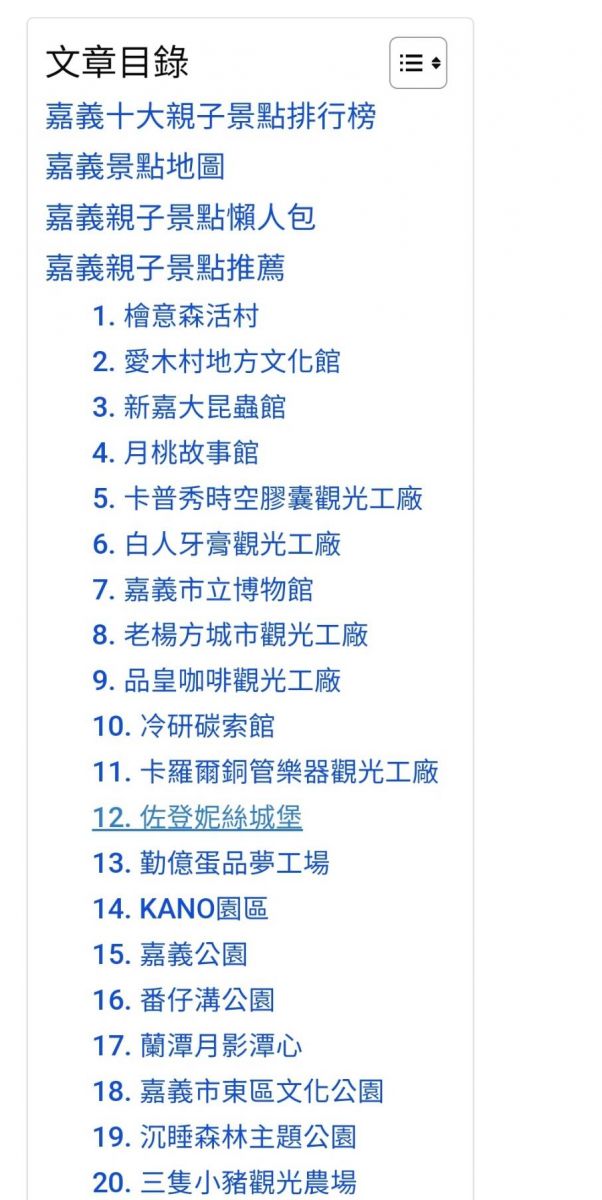This screenshot has height=1200, width=602.
Task: Select 1. 檜意森活村
Action: pos(176,316)
